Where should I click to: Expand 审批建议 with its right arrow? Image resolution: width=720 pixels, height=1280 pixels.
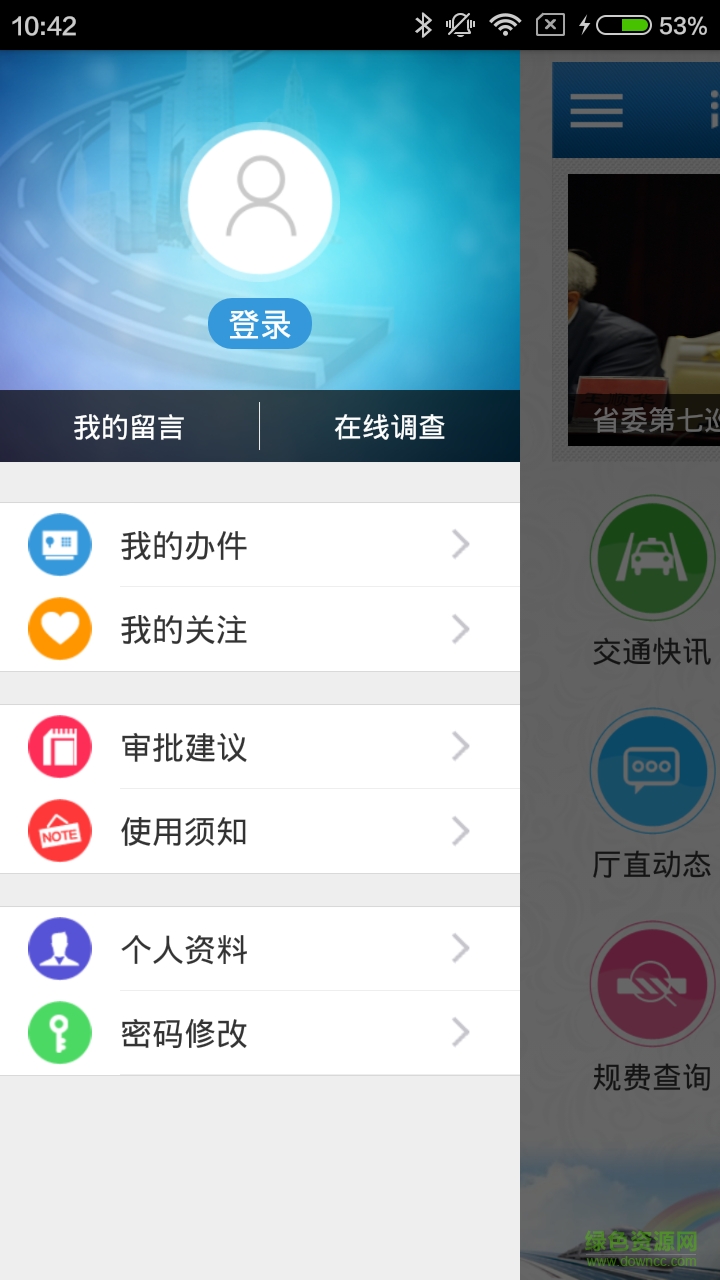pos(459,746)
